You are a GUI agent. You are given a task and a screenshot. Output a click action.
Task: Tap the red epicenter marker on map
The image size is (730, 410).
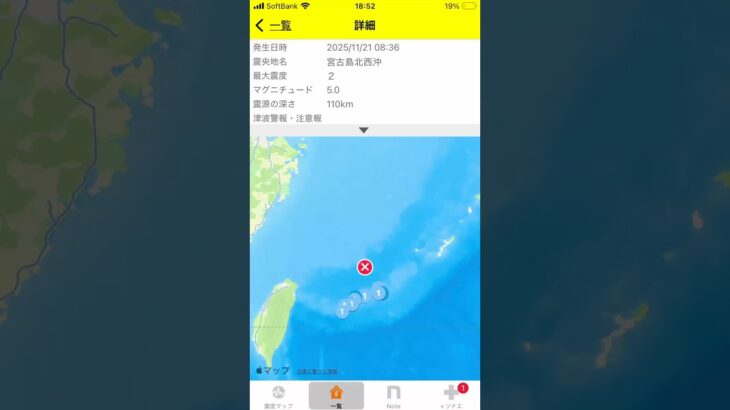click(x=365, y=266)
